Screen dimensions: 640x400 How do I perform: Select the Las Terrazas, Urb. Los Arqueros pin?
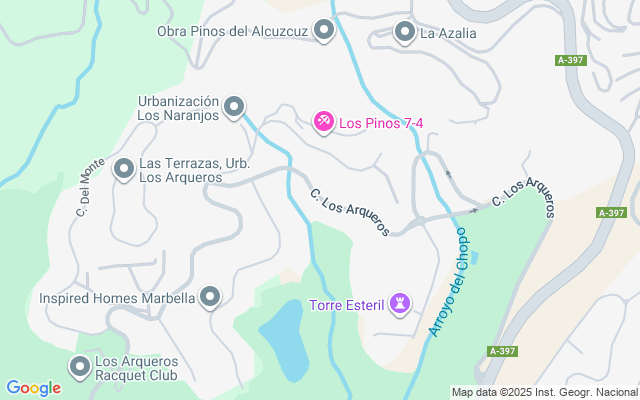tap(124, 170)
